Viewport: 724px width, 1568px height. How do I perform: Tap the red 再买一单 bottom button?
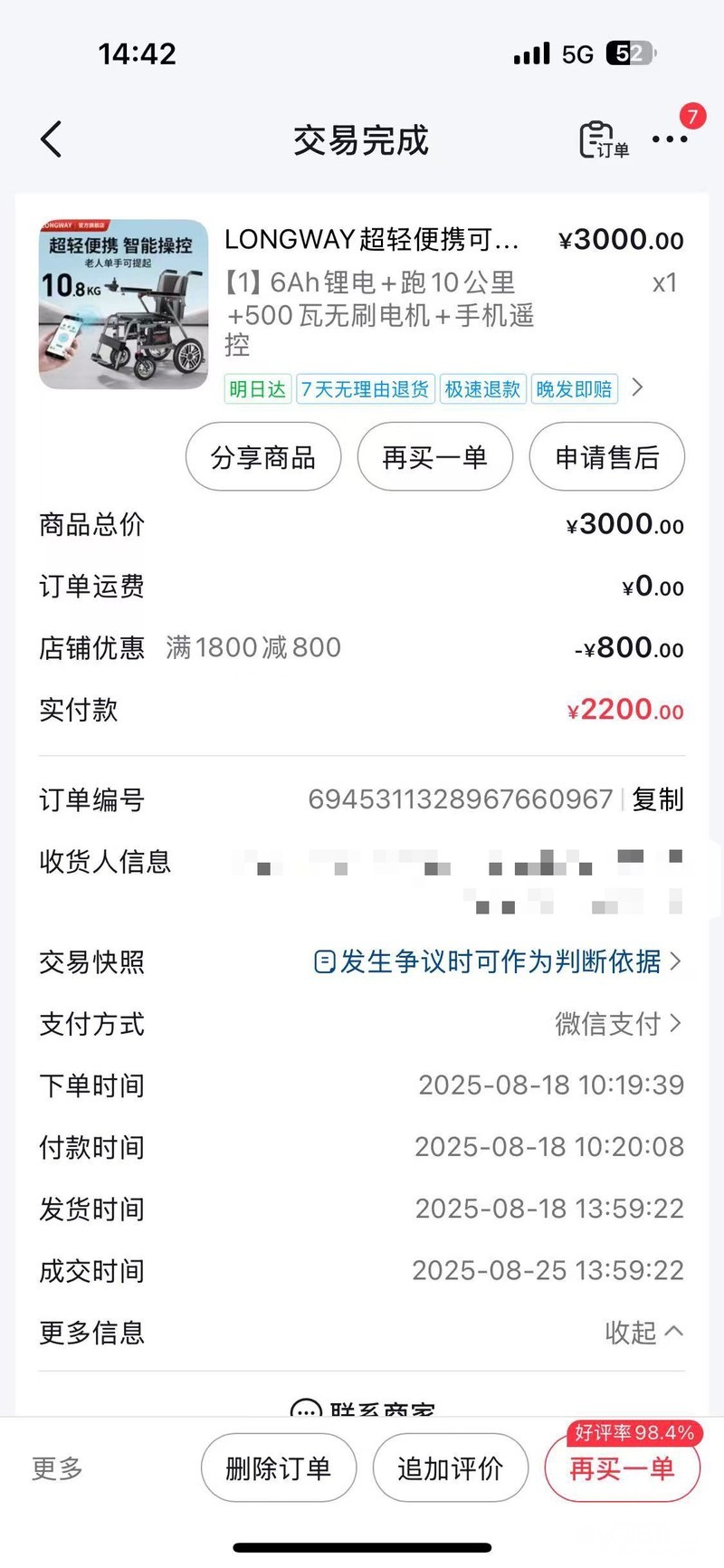click(622, 1468)
